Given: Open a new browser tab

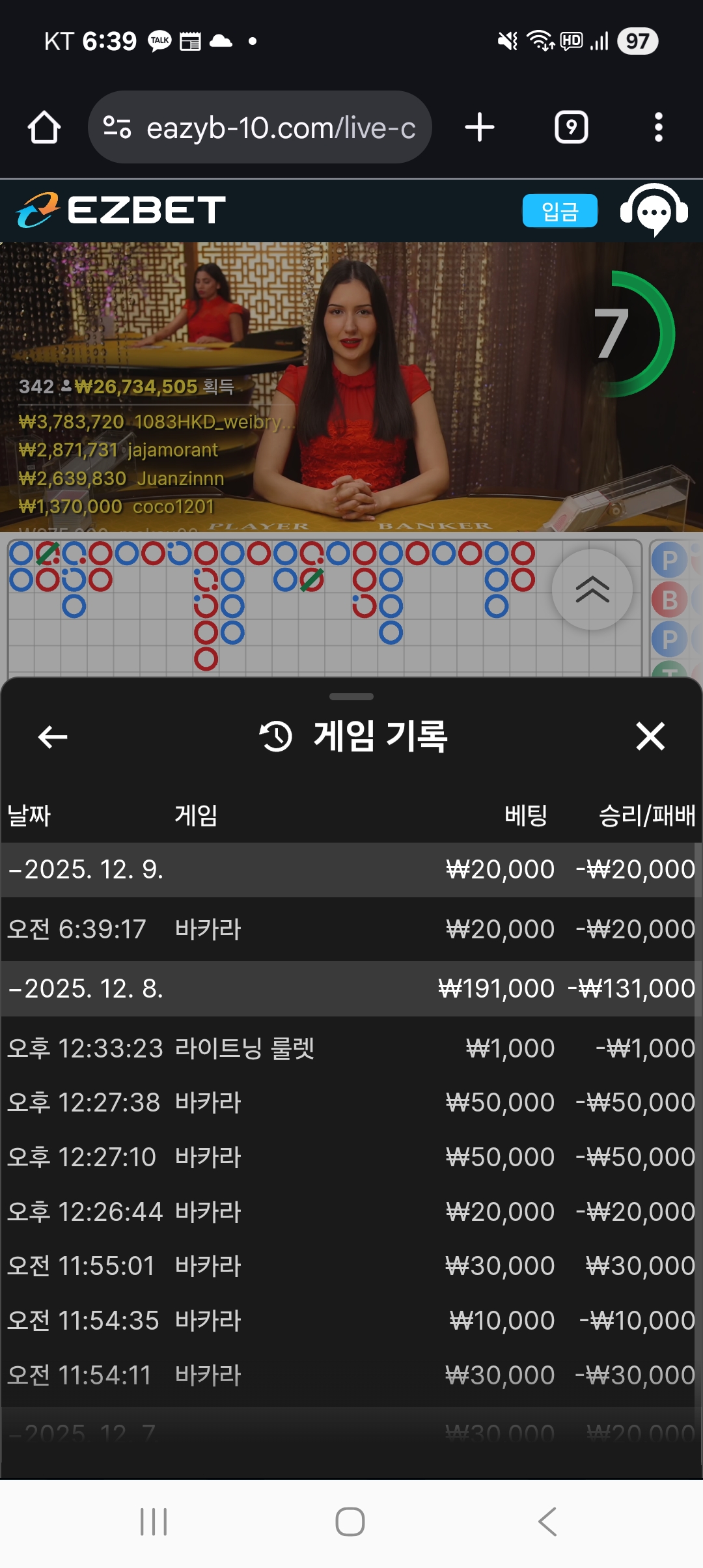Looking at the screenshot, I should point(480,127).
